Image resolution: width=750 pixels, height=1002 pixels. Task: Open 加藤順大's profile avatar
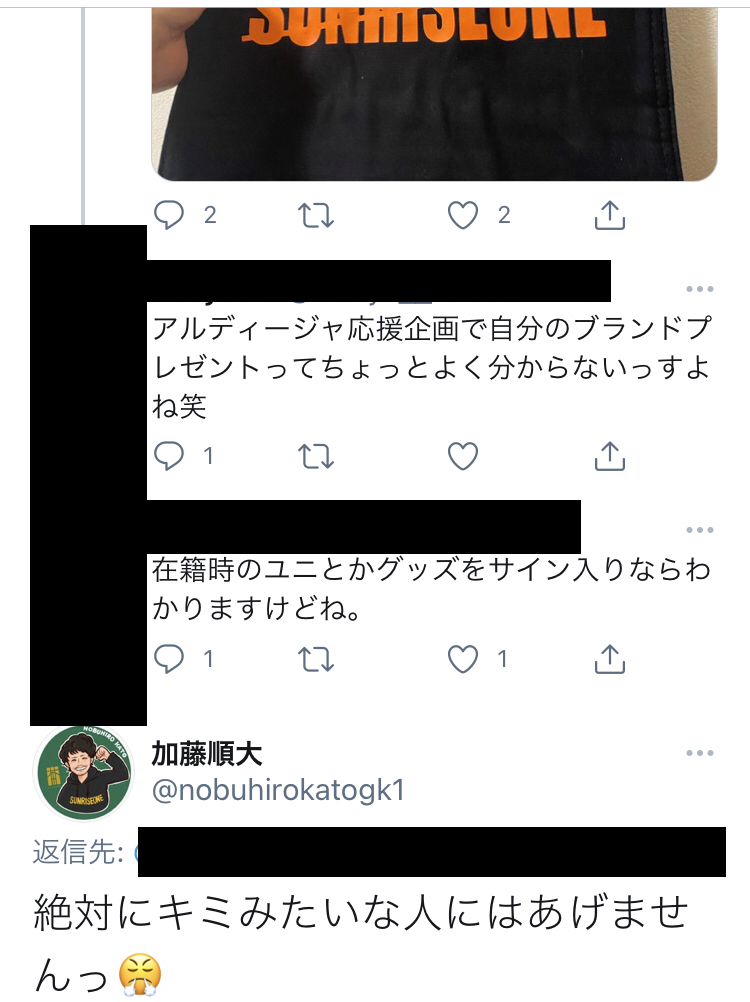(83, 775)
